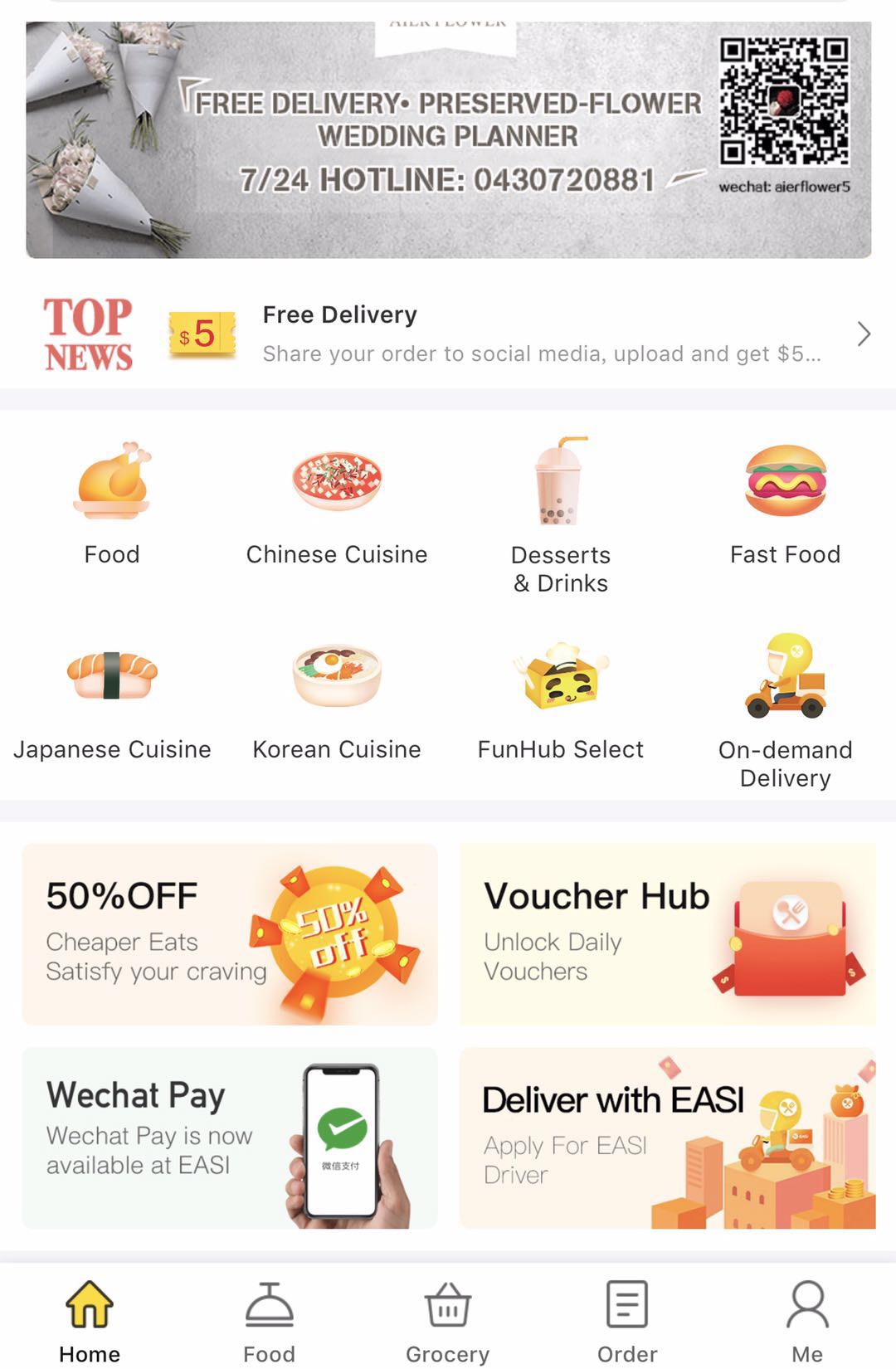
Task: Tap the Deliver with EASI card
Action: point(667,1138)
